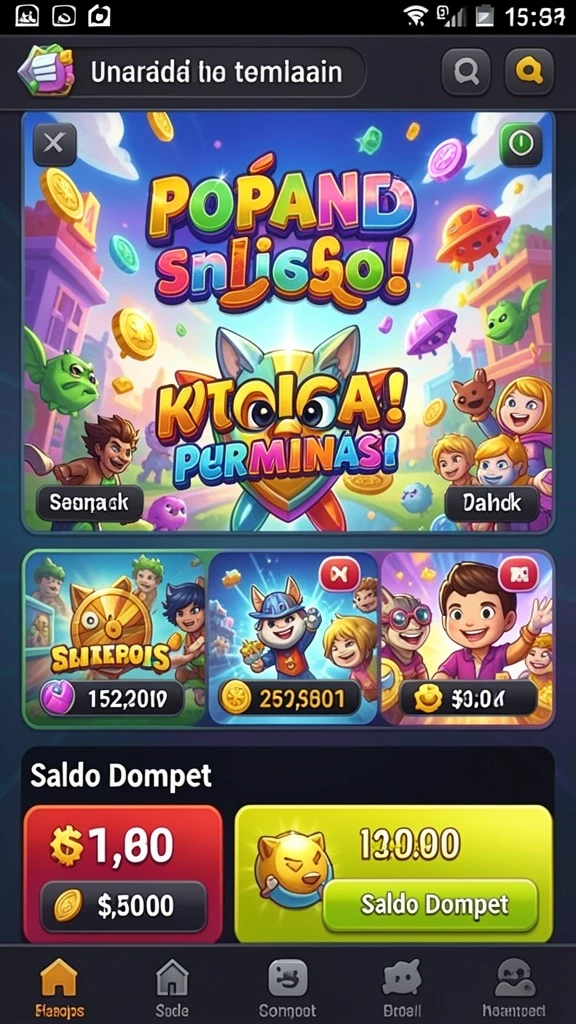This screenshot has height=1024, width=576.
Task: Close the promo banner with the X
Action: [x=54, y=144]
